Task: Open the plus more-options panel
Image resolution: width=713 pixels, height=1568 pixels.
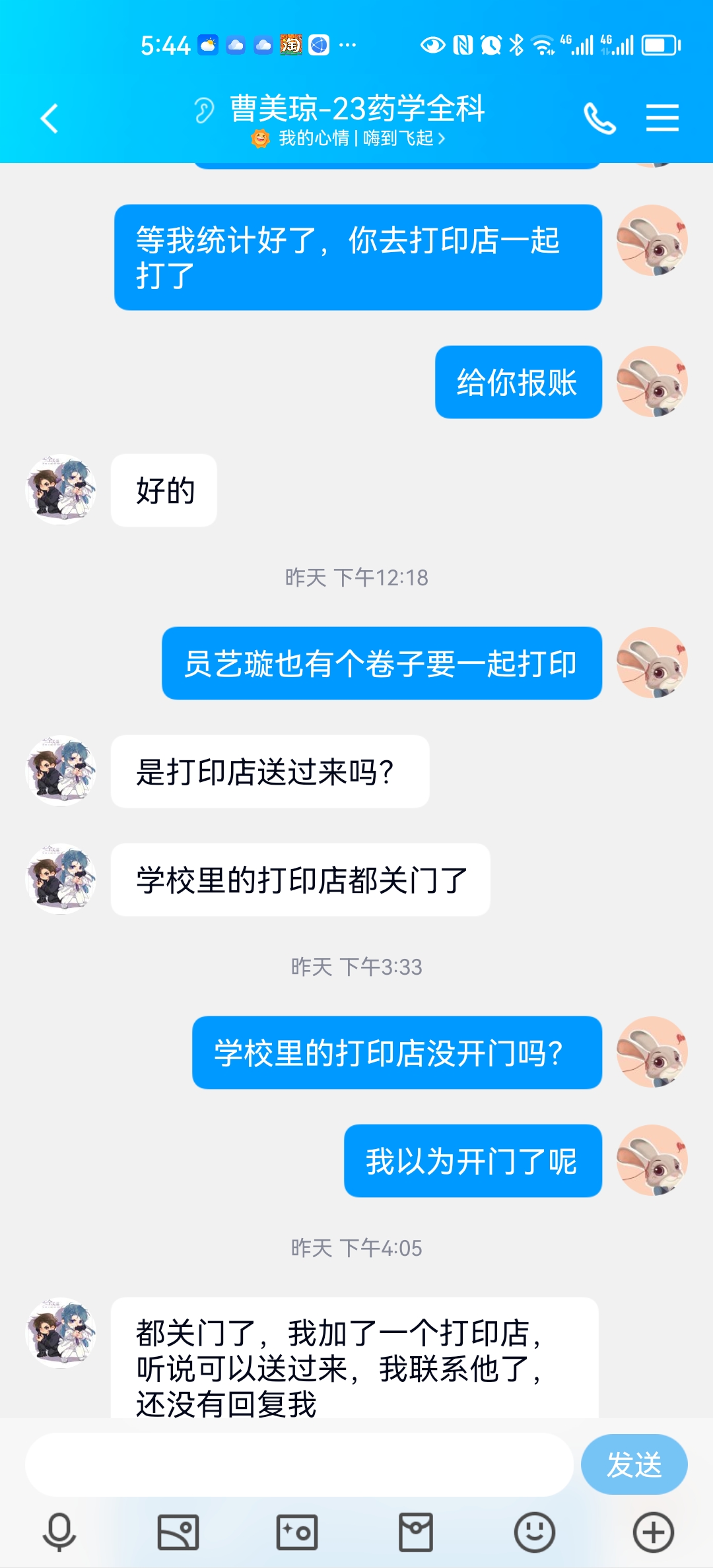Action: (654, 1532)
